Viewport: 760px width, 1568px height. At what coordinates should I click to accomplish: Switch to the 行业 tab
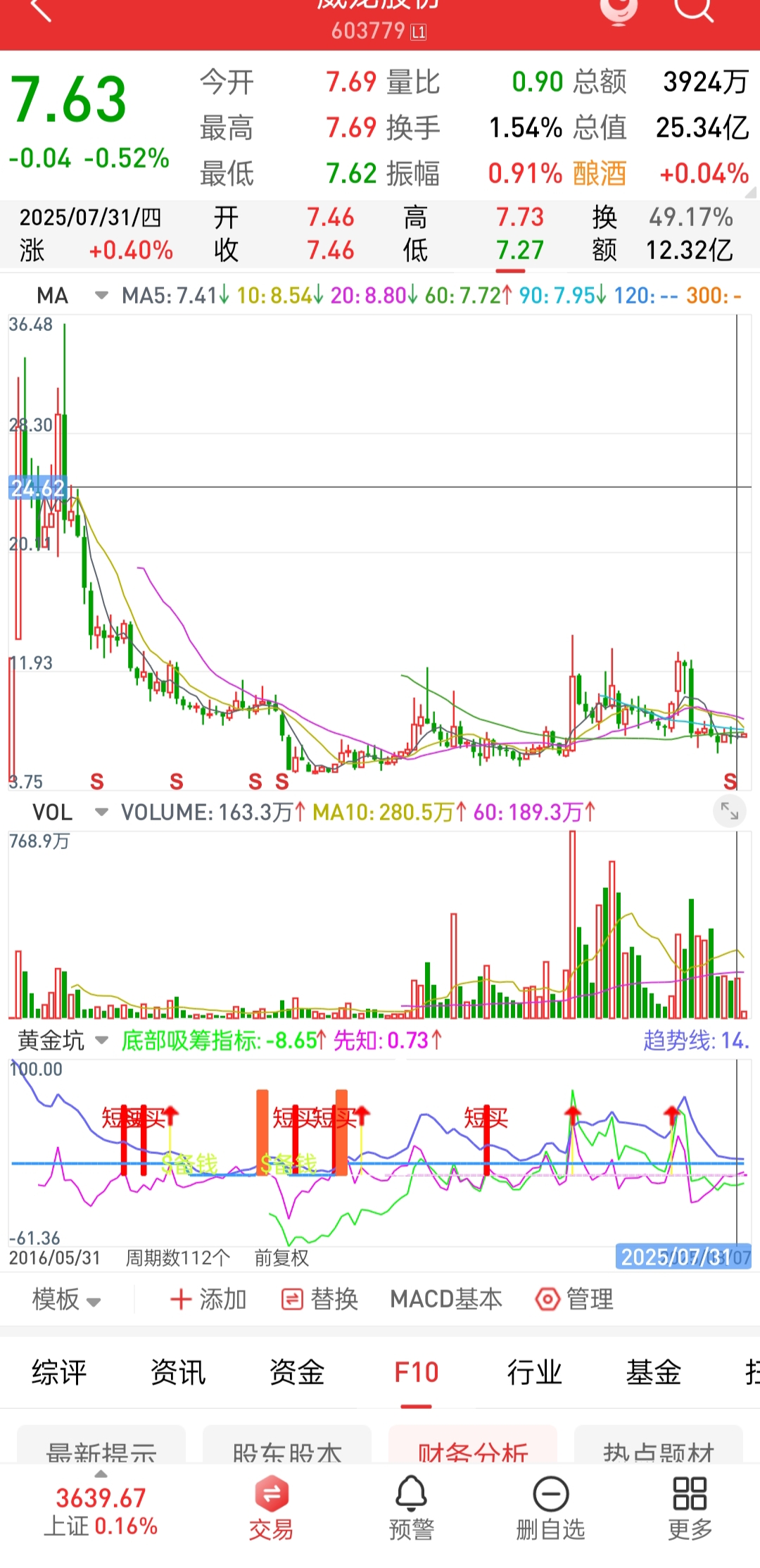point(535,1372)
